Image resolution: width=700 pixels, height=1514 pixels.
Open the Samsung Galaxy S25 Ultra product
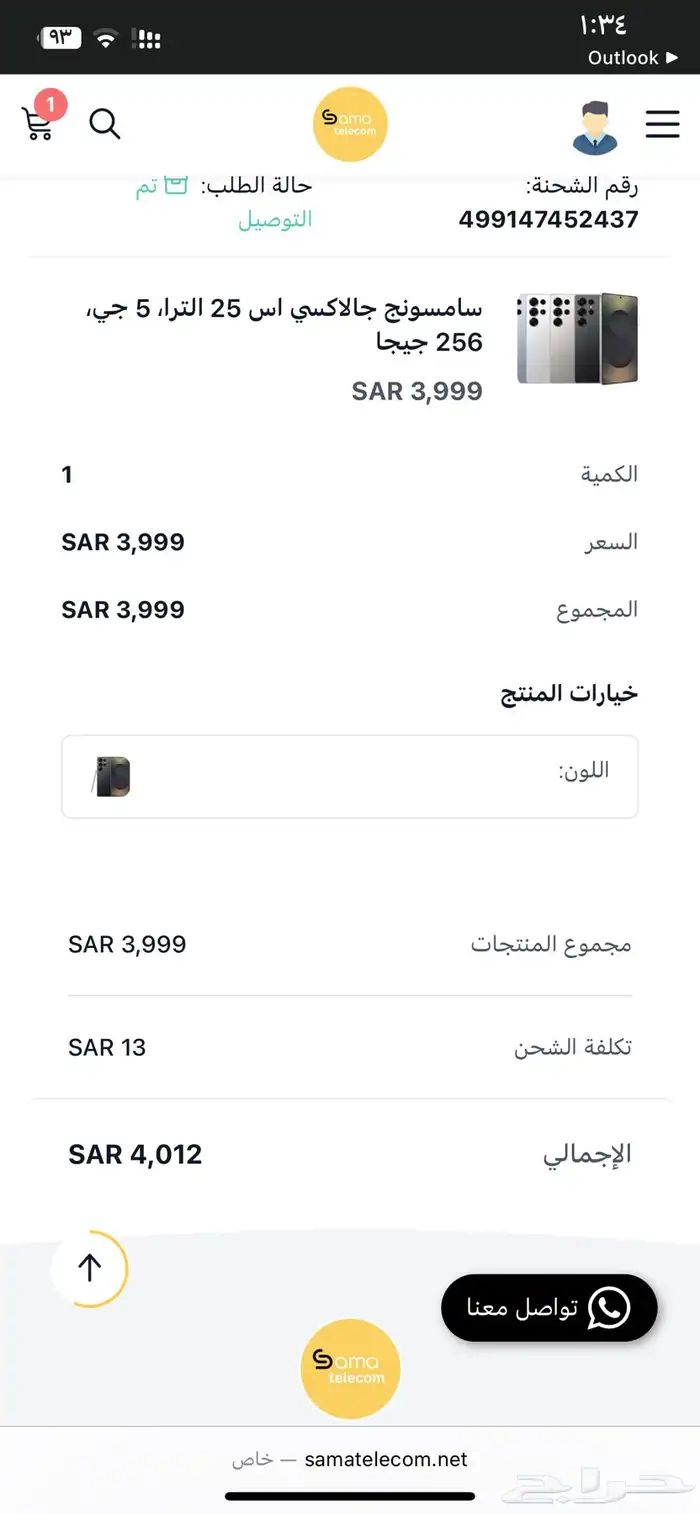point(577,339)
